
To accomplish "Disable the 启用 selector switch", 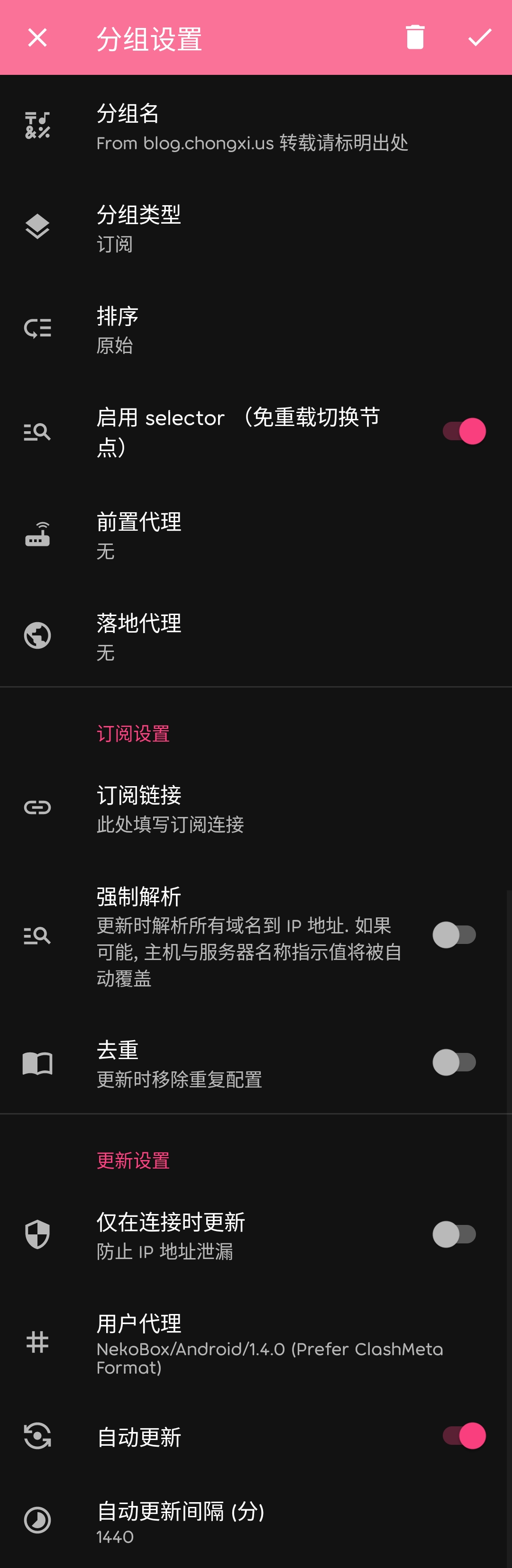I will (463, 432).
